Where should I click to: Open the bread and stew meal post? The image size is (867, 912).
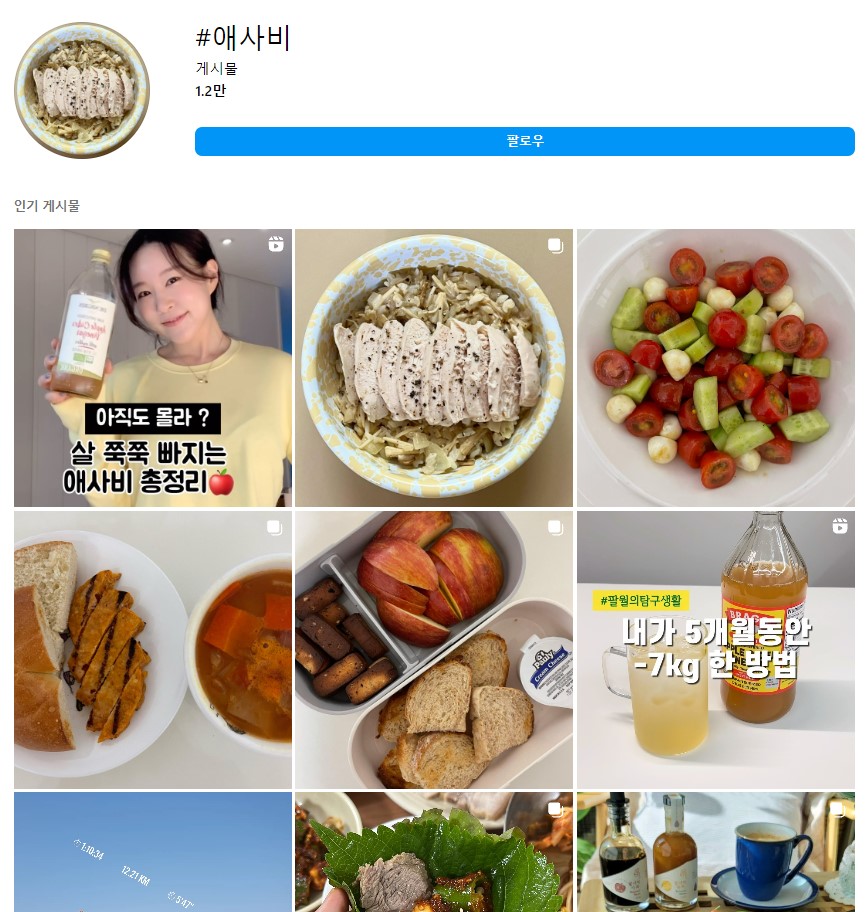click(x=152, y=648)
